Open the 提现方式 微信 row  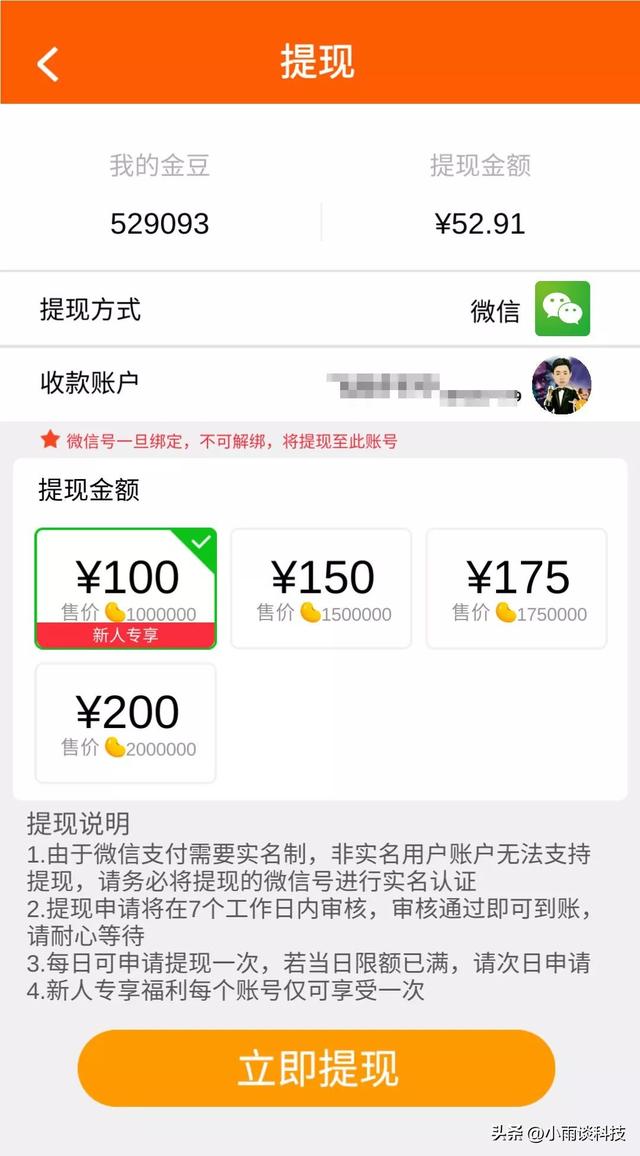pyautogui.click(x=320, y=309)
